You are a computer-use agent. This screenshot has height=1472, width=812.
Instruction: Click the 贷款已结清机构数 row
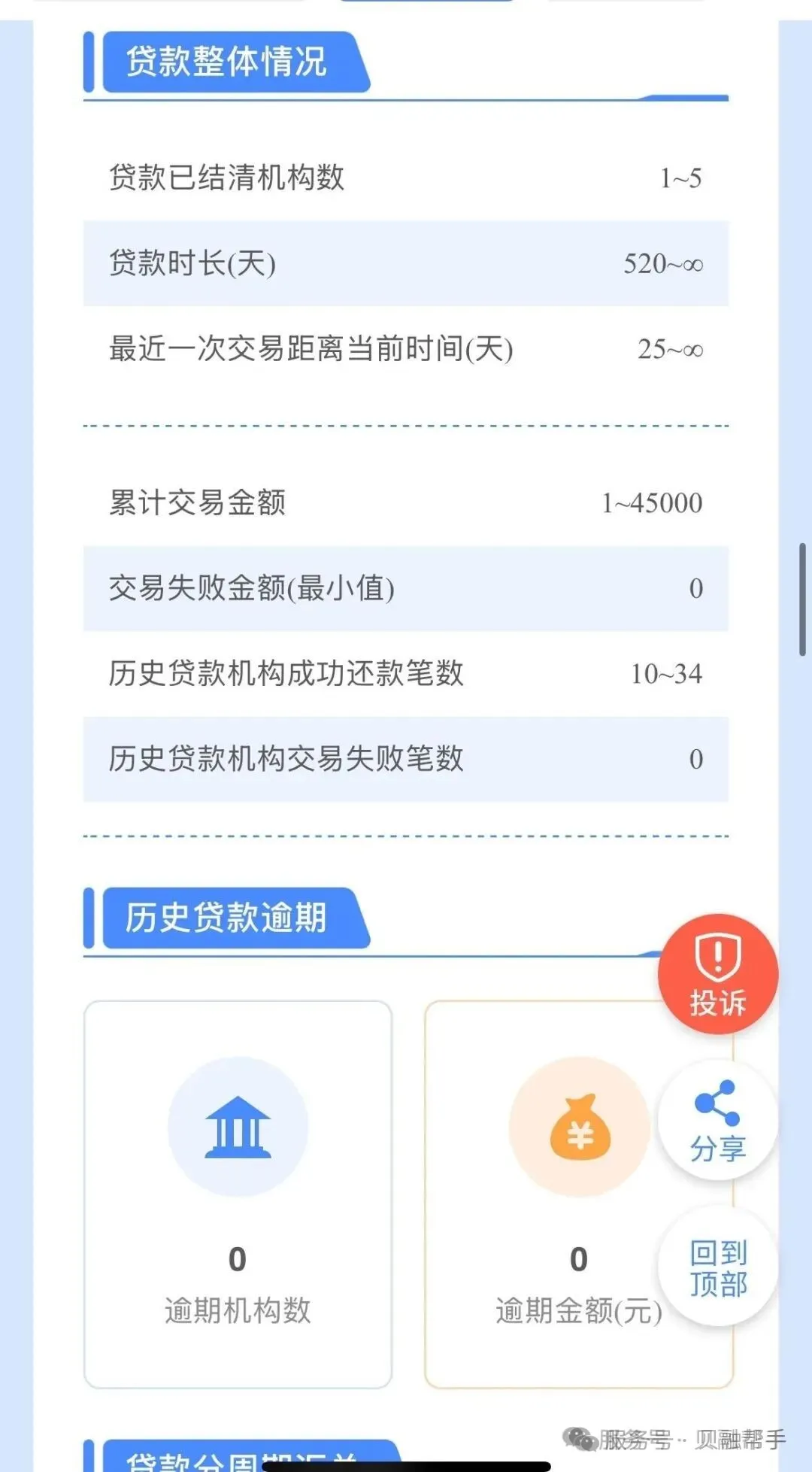pos(406,178)
